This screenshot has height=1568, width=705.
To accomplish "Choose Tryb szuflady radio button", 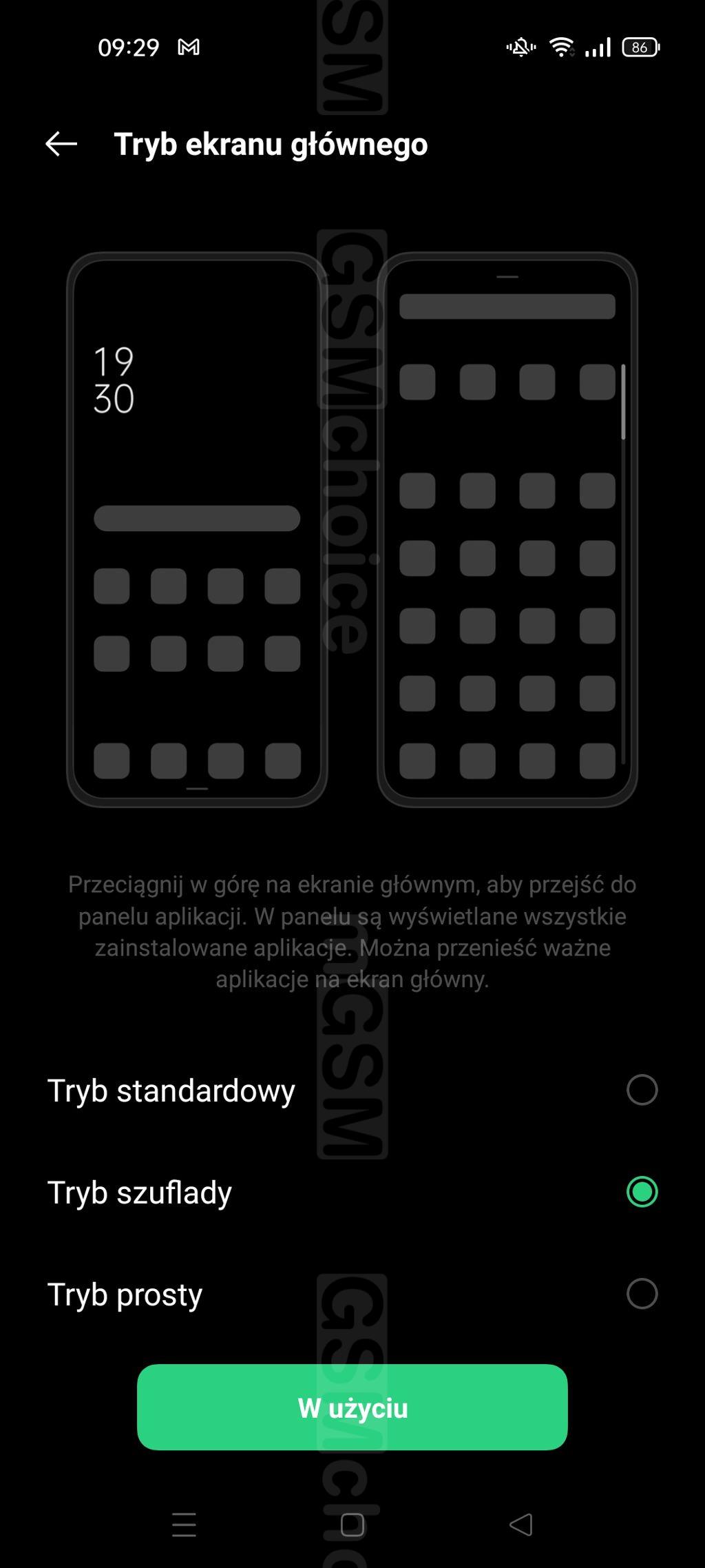I will click(642, 1192).
